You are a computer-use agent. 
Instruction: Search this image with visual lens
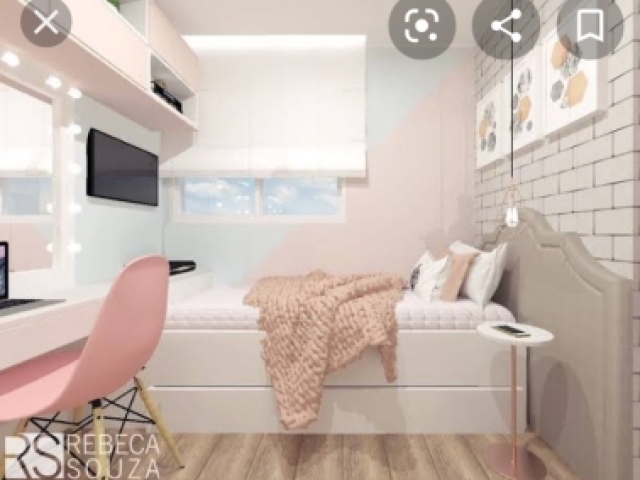[422, 25]
